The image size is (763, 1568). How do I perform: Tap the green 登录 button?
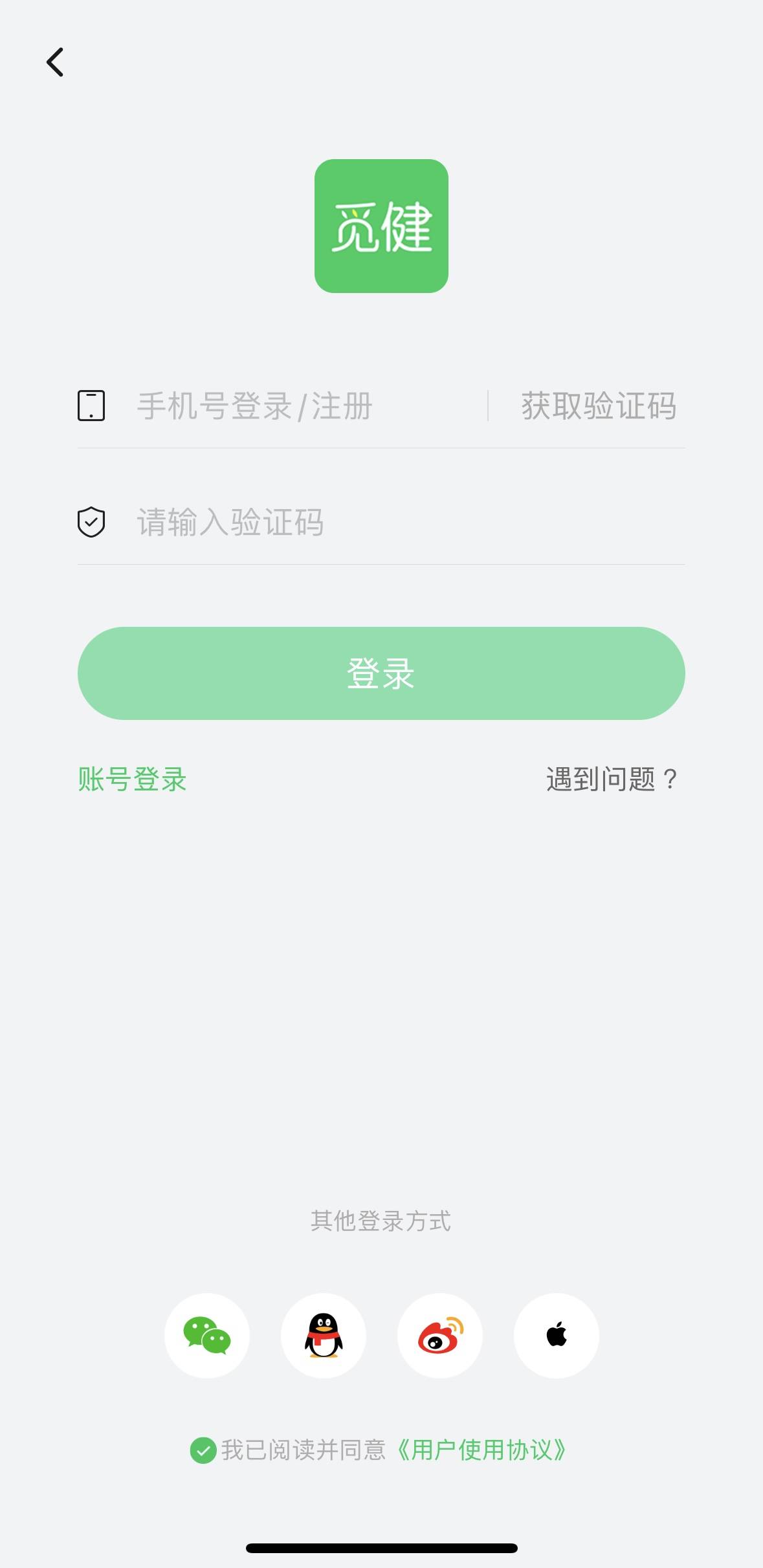pyautogui.click(x=381, y=673)
